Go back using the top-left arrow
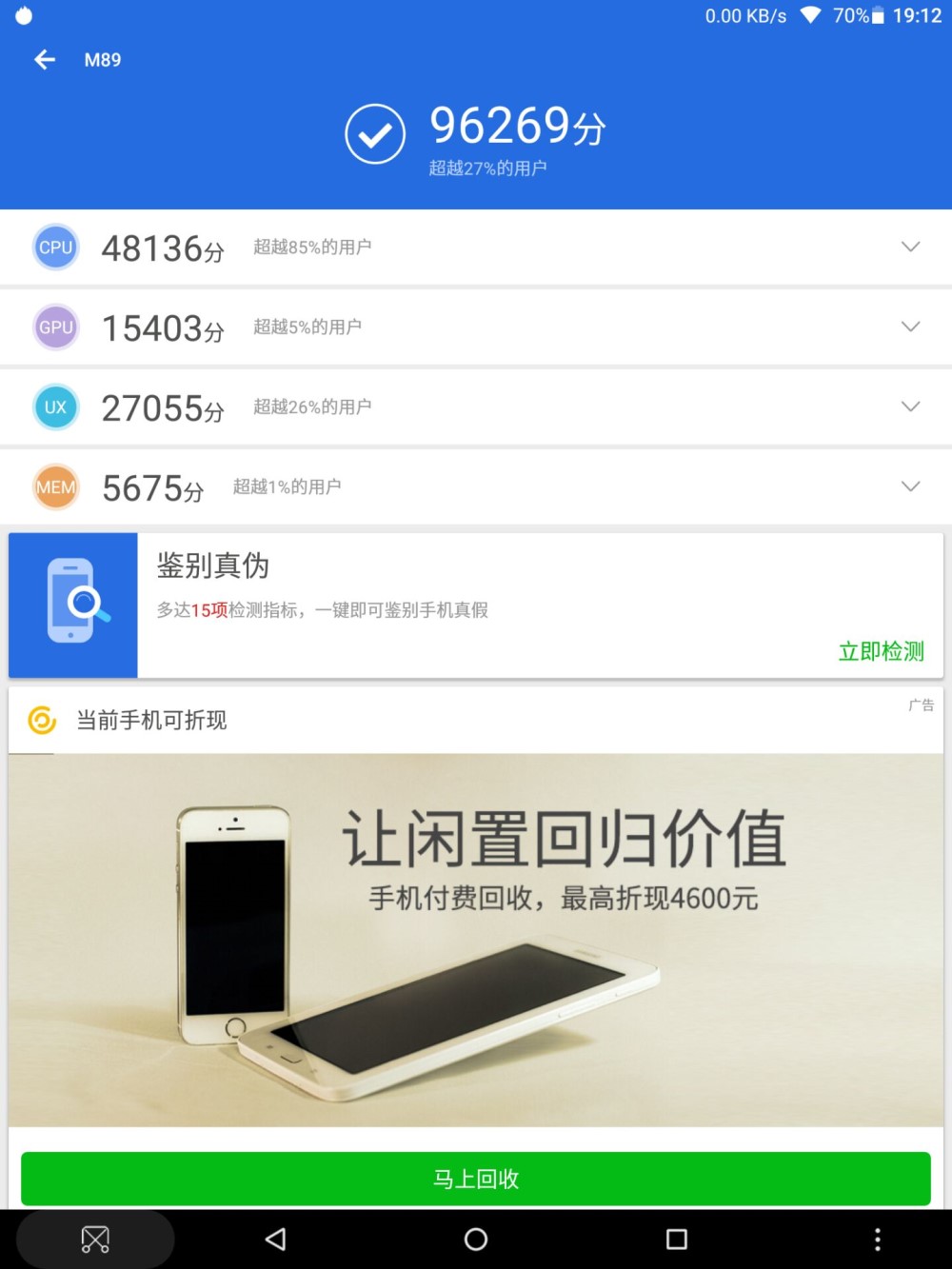952x1269 pixels. tap(45, 60)
